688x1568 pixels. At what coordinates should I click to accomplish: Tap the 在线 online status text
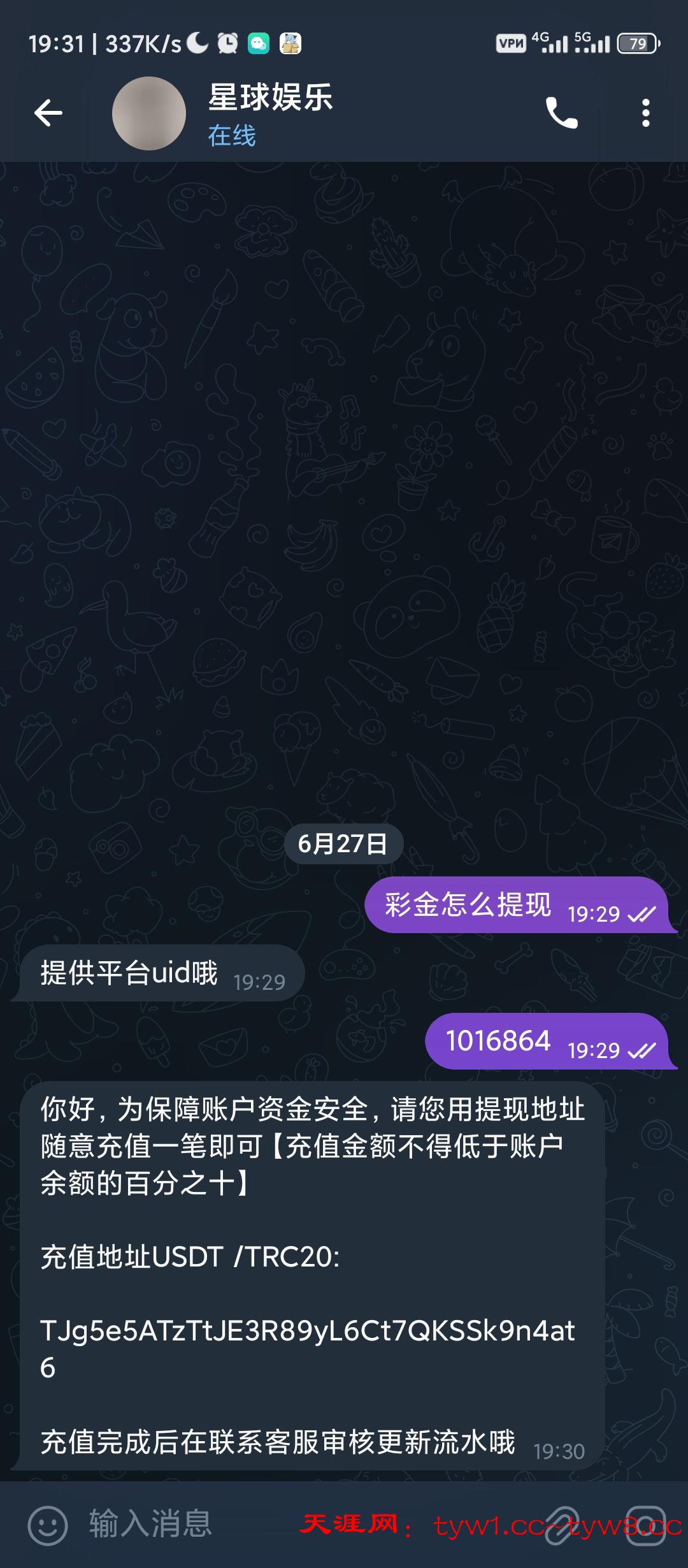click(x=231, y=136)
